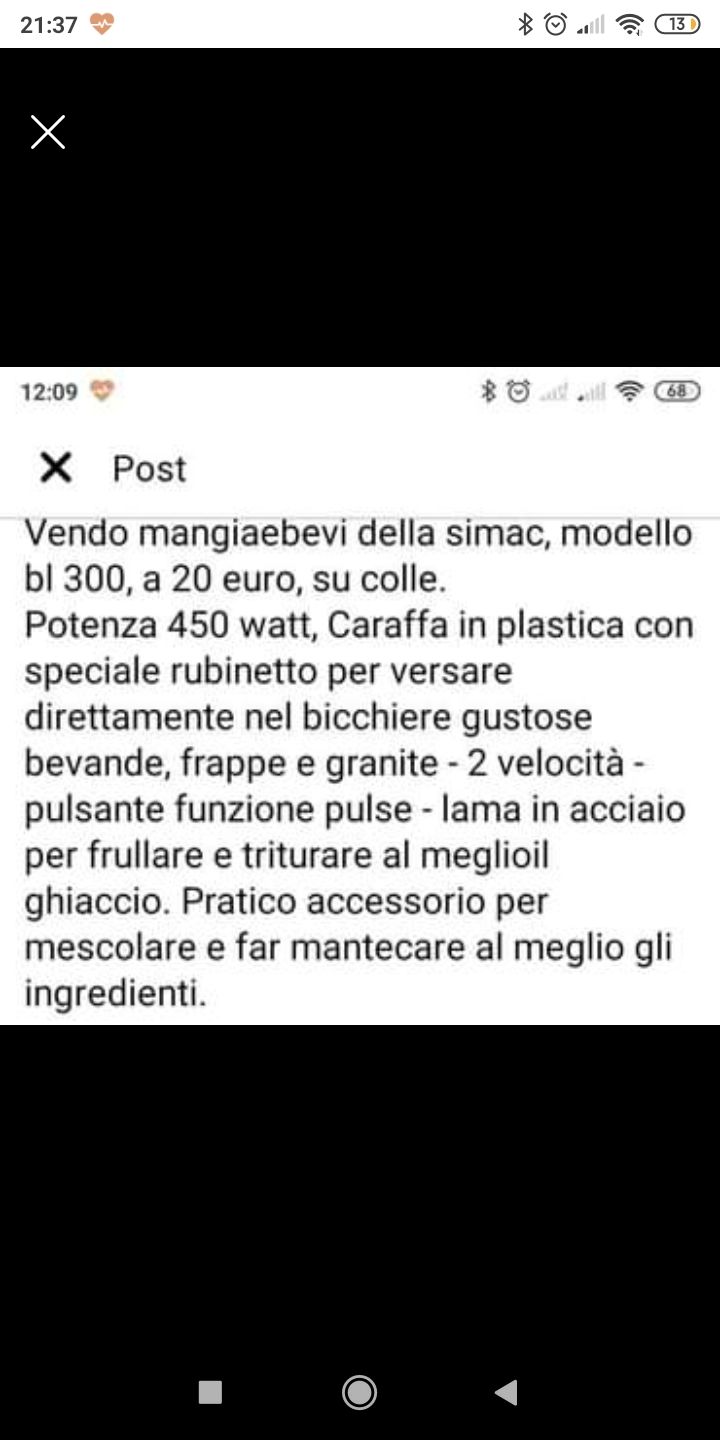
Task: Go to the home screen
Action: click(359, 1392)
